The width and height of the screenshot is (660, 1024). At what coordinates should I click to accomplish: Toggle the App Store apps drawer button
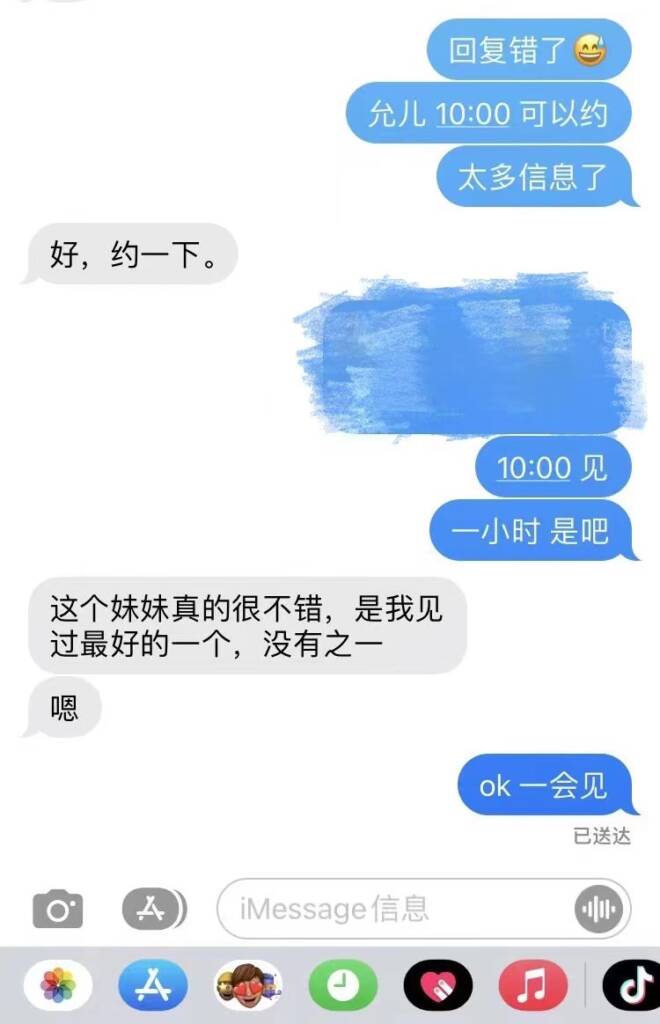click(154, 909)
